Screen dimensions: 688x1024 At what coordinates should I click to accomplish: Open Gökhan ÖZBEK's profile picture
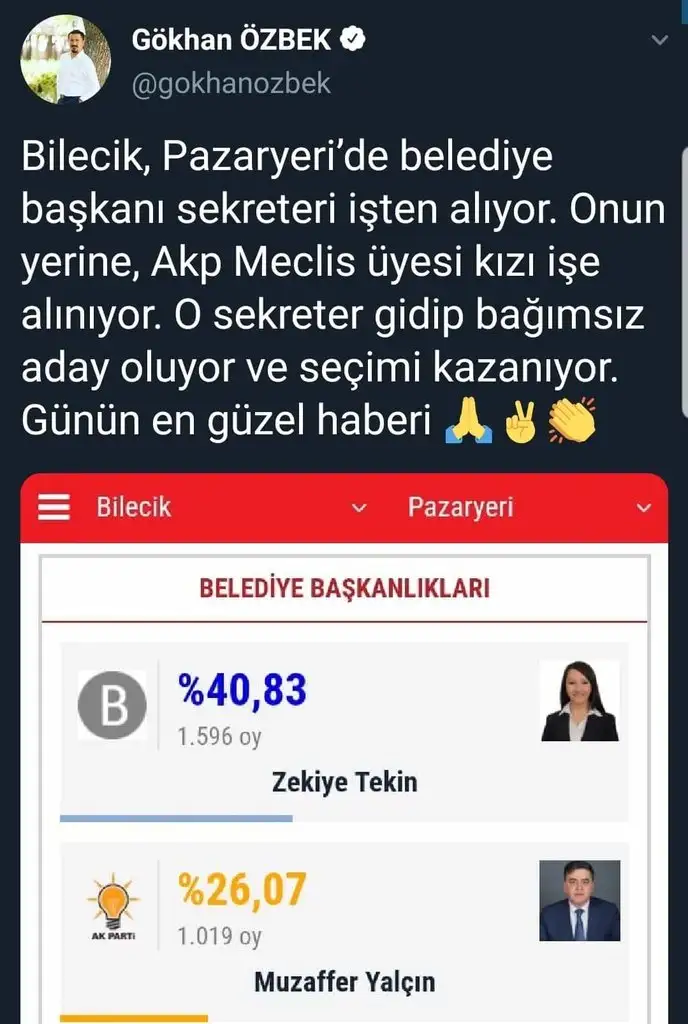tap(66, 60)
